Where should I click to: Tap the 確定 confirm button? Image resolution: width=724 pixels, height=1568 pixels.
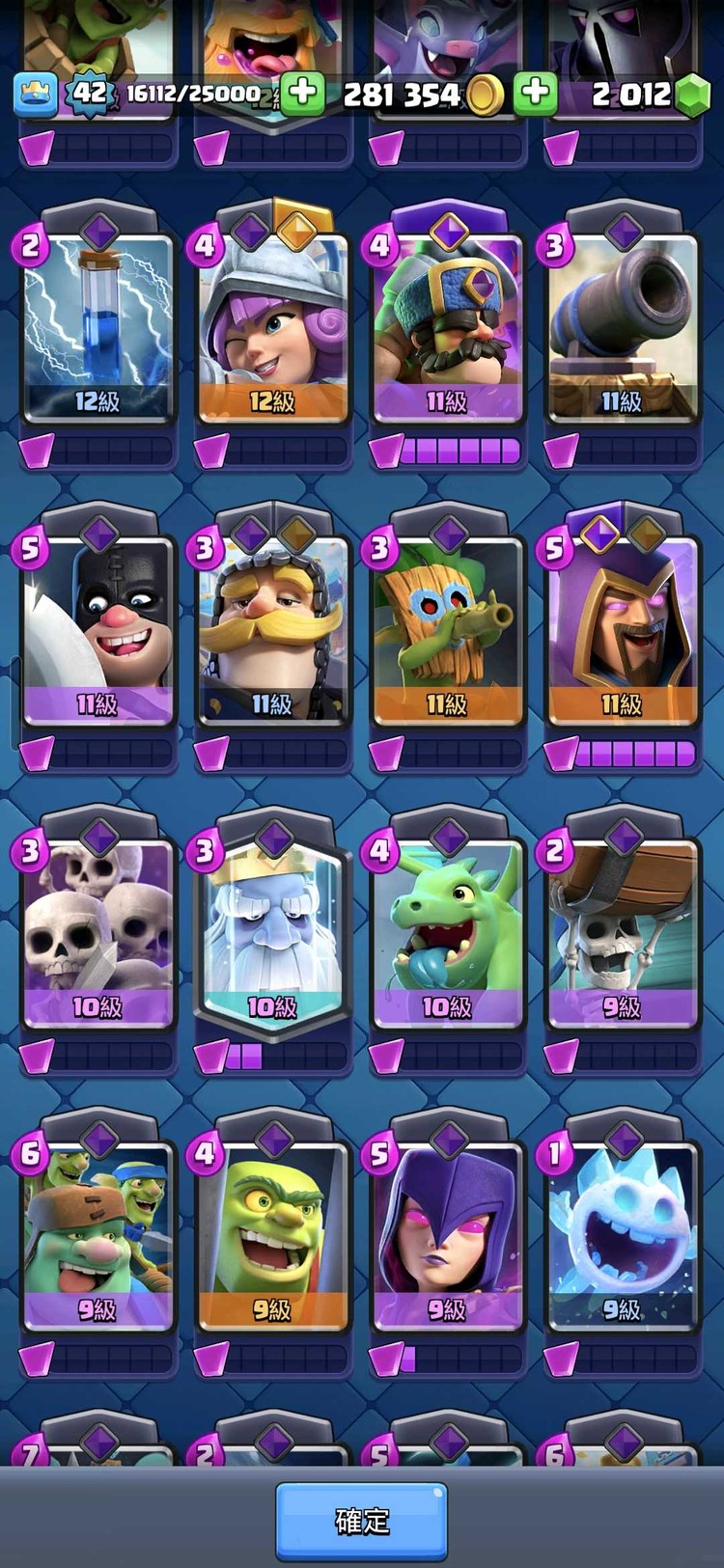click(x=361, y=1521)
